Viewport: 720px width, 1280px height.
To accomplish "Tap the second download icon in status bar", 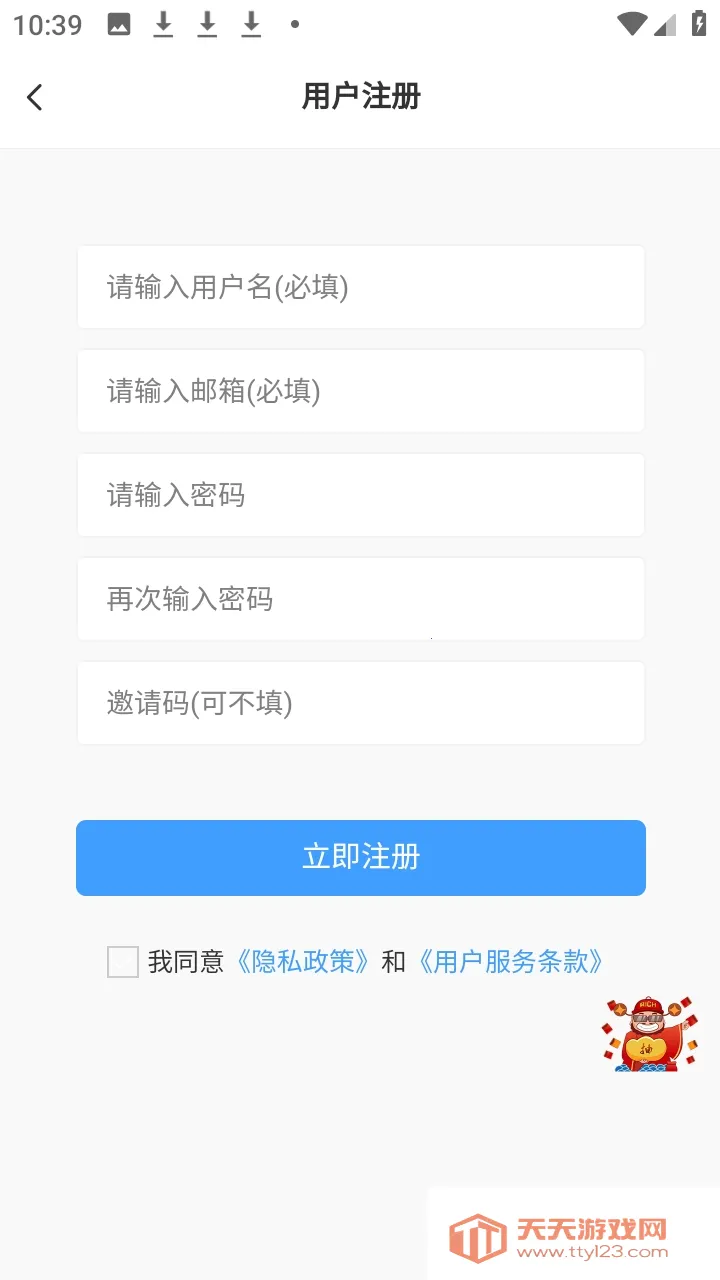I will (x=207, y=24).
